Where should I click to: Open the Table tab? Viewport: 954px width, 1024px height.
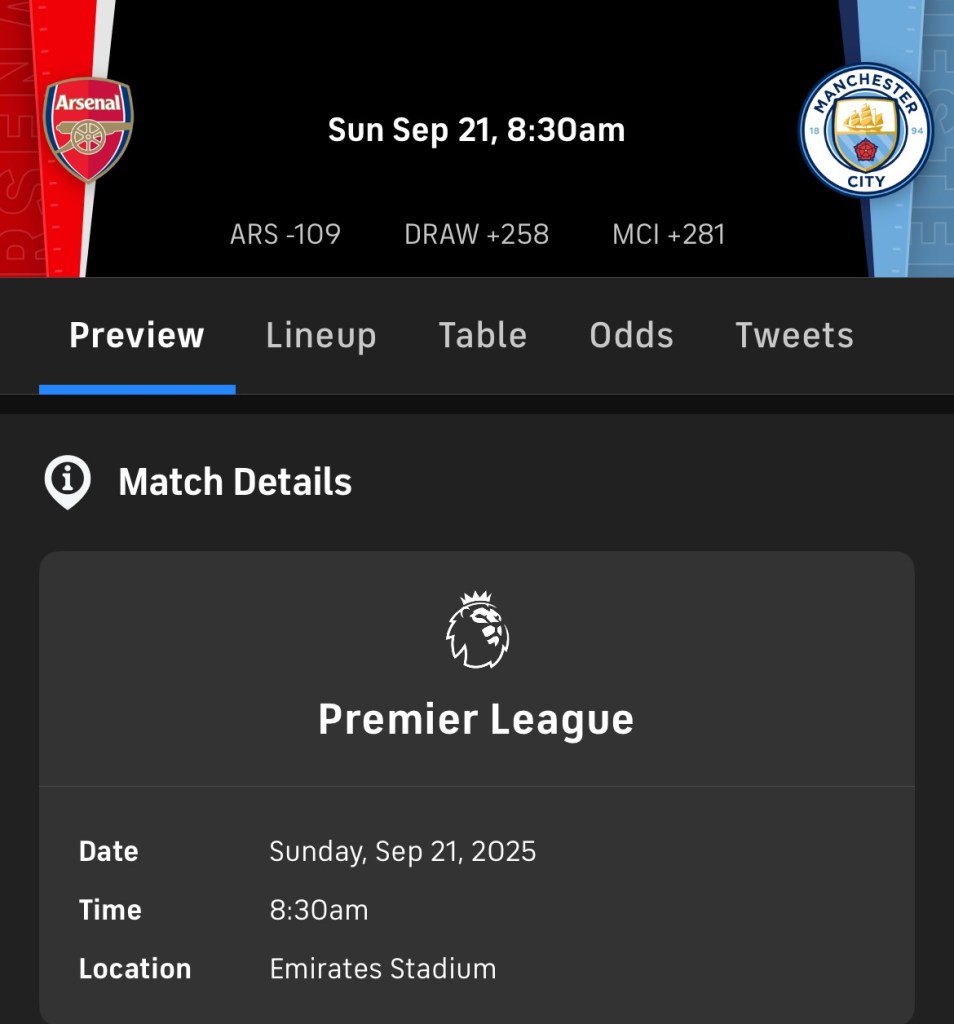[482, 336]
